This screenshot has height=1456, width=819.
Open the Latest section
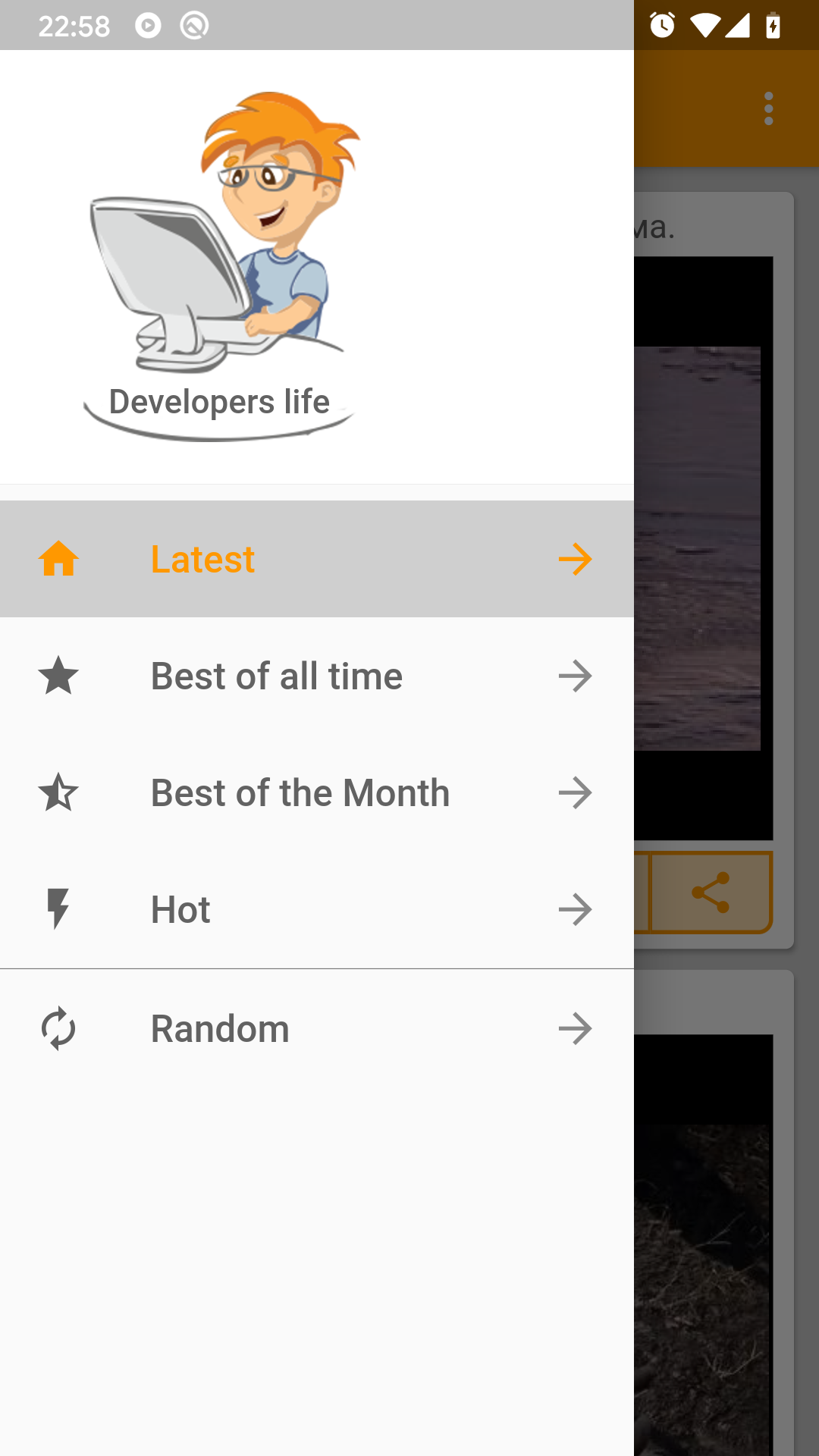[x=316, y=559]
